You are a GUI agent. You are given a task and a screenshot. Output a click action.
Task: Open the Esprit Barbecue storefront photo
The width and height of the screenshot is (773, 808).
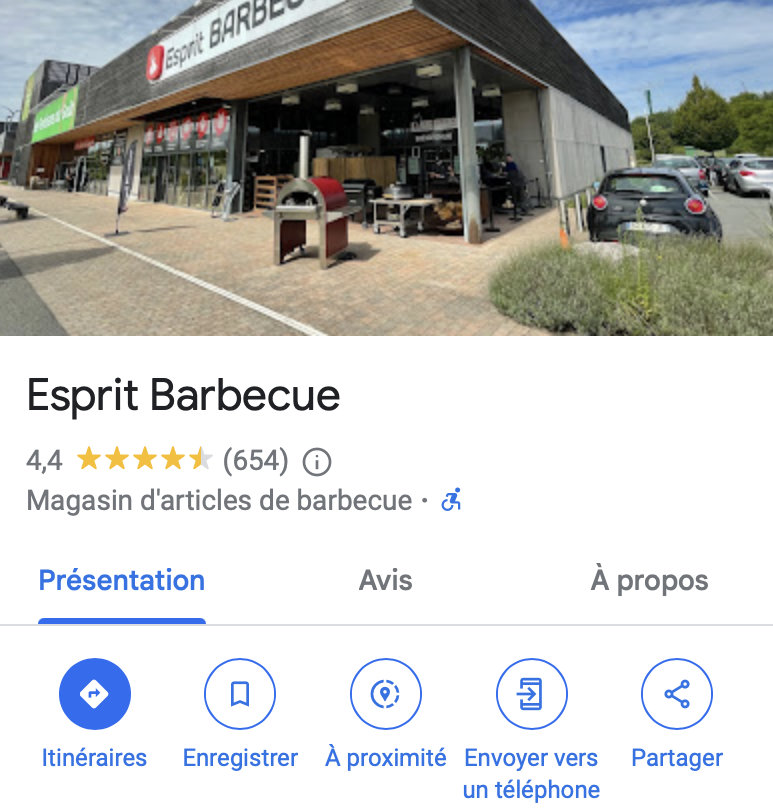[x=386, y=167]
